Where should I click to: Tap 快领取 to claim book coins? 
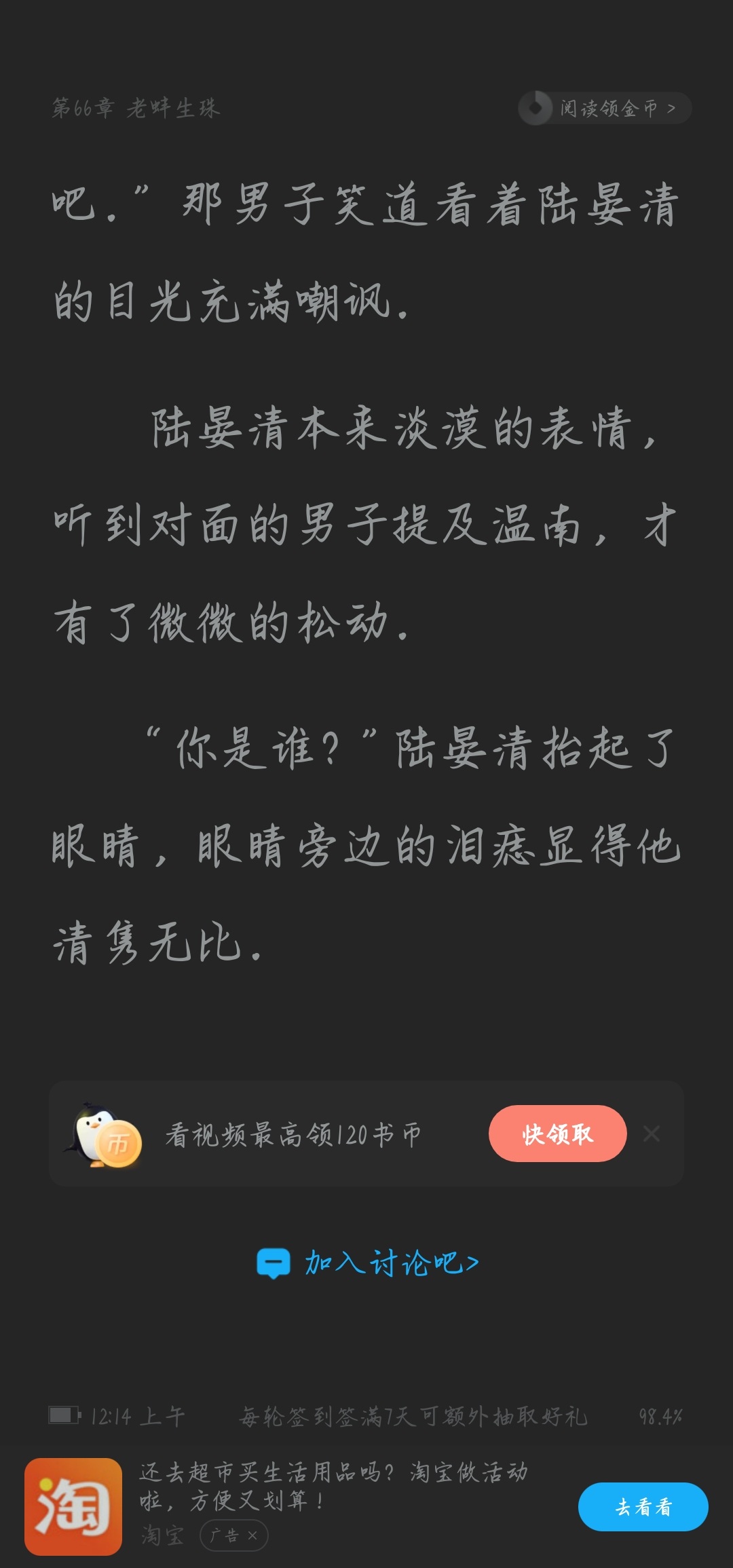557,1134
